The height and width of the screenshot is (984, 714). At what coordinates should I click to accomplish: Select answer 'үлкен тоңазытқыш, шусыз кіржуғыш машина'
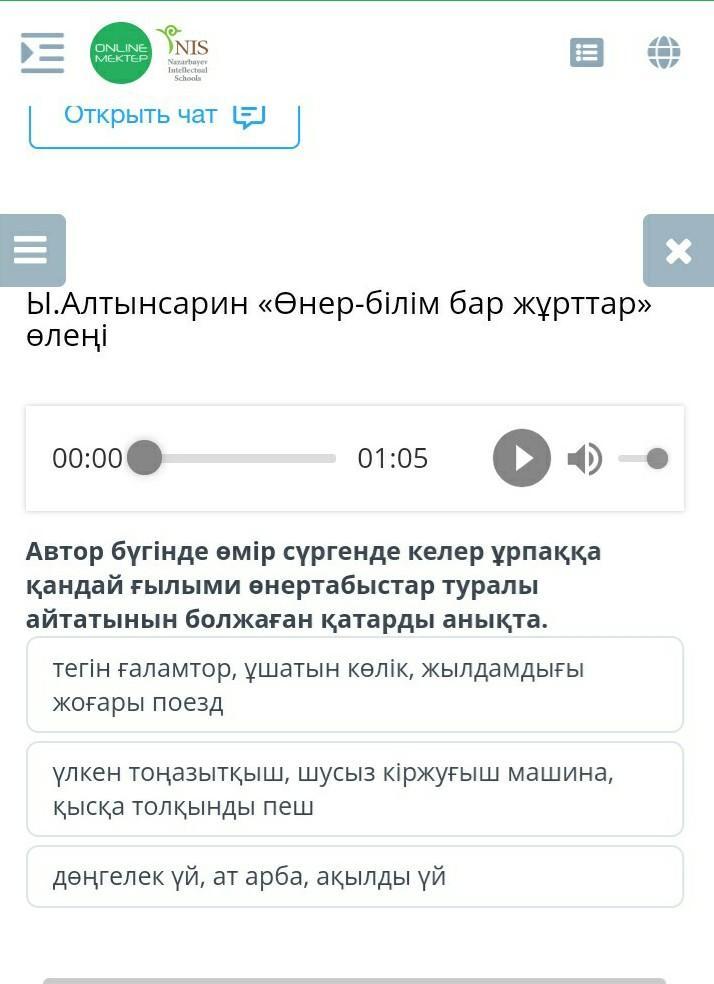point(355,789)
